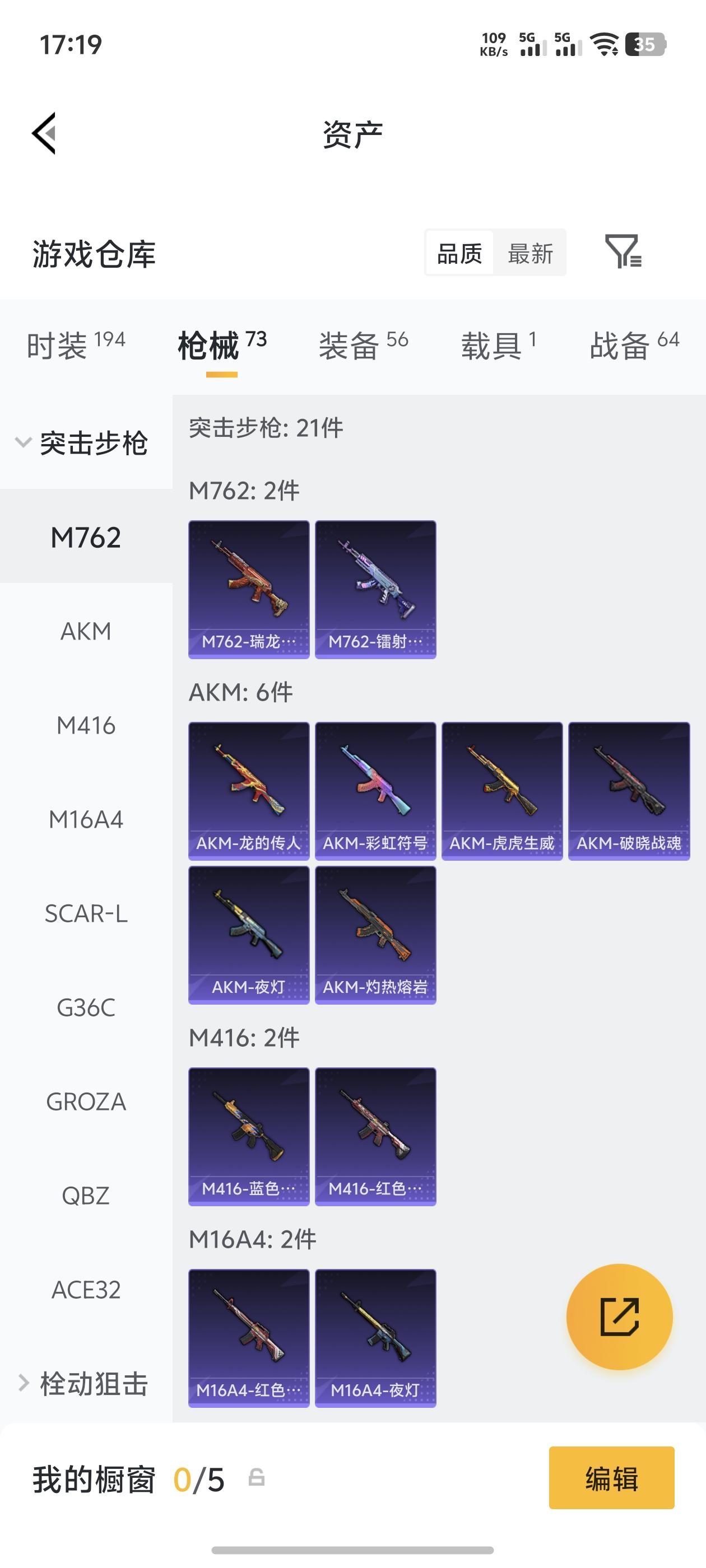706x1568 pixels.
Task: Collapse the 突击步枪 category chevron
Action: 22,444
